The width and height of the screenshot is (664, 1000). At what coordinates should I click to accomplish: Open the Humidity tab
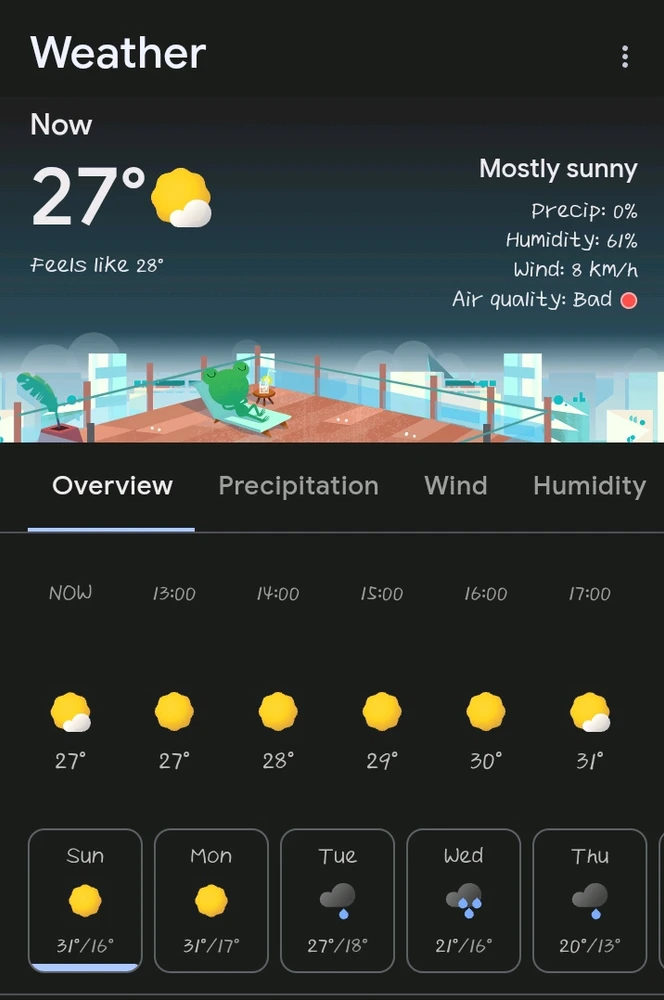[x=589, y=486]
